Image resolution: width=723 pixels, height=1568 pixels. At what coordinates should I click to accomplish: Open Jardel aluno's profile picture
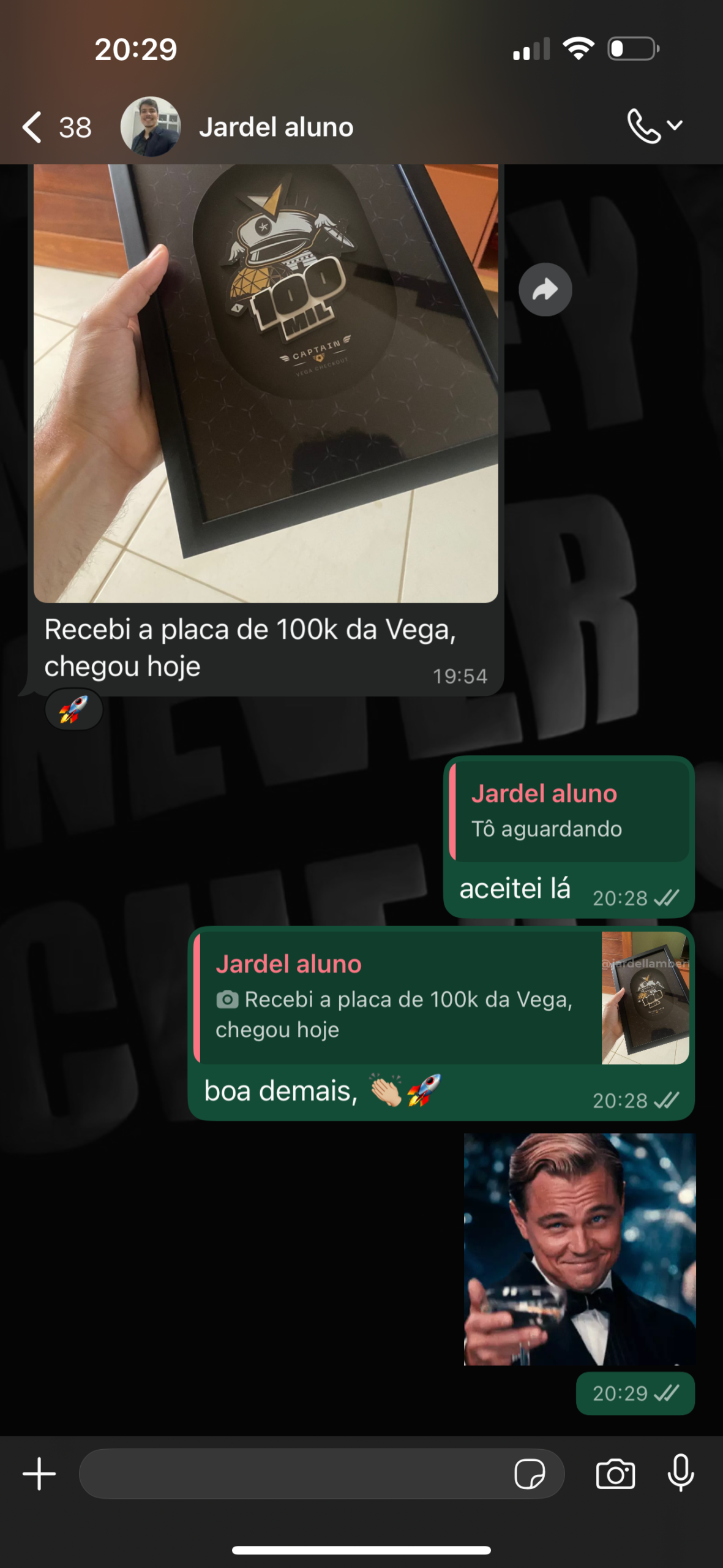(x=150, y=127)
